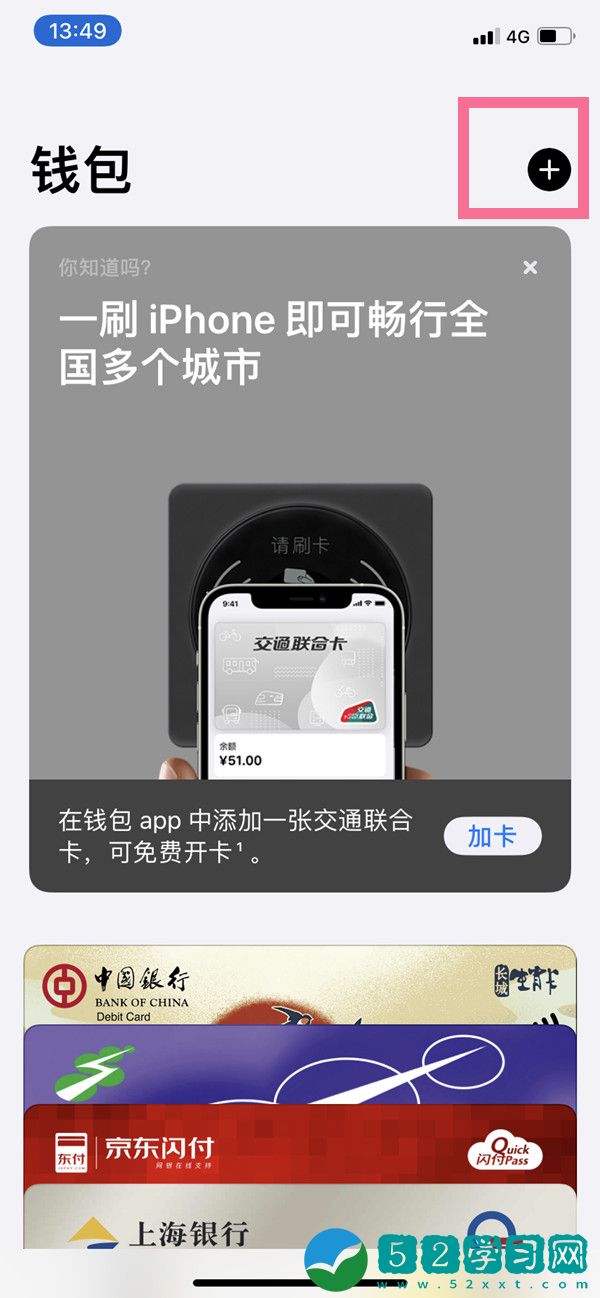
Task: Open the Bank of China debit card
Action: coord(300,985)
